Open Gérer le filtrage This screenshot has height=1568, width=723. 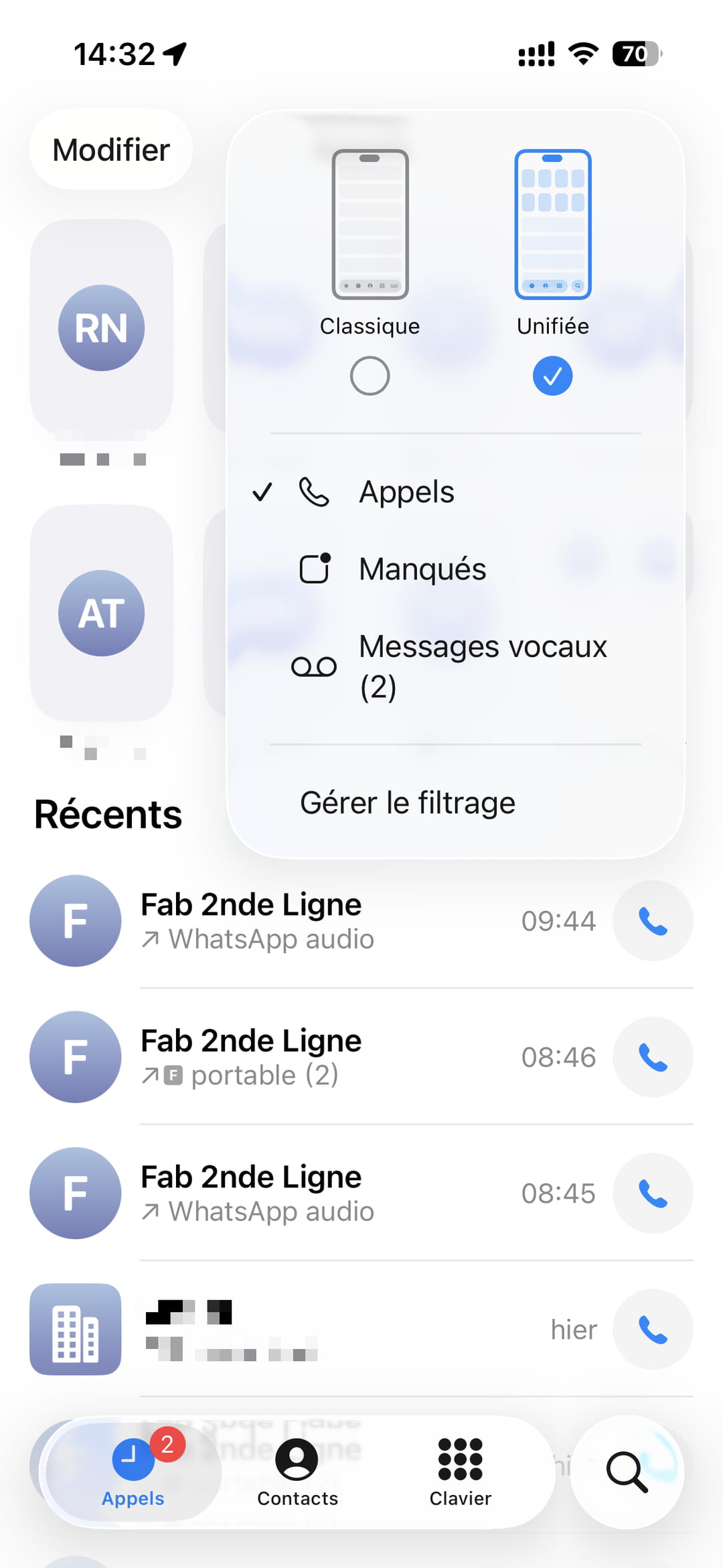[x=407, y=802]
